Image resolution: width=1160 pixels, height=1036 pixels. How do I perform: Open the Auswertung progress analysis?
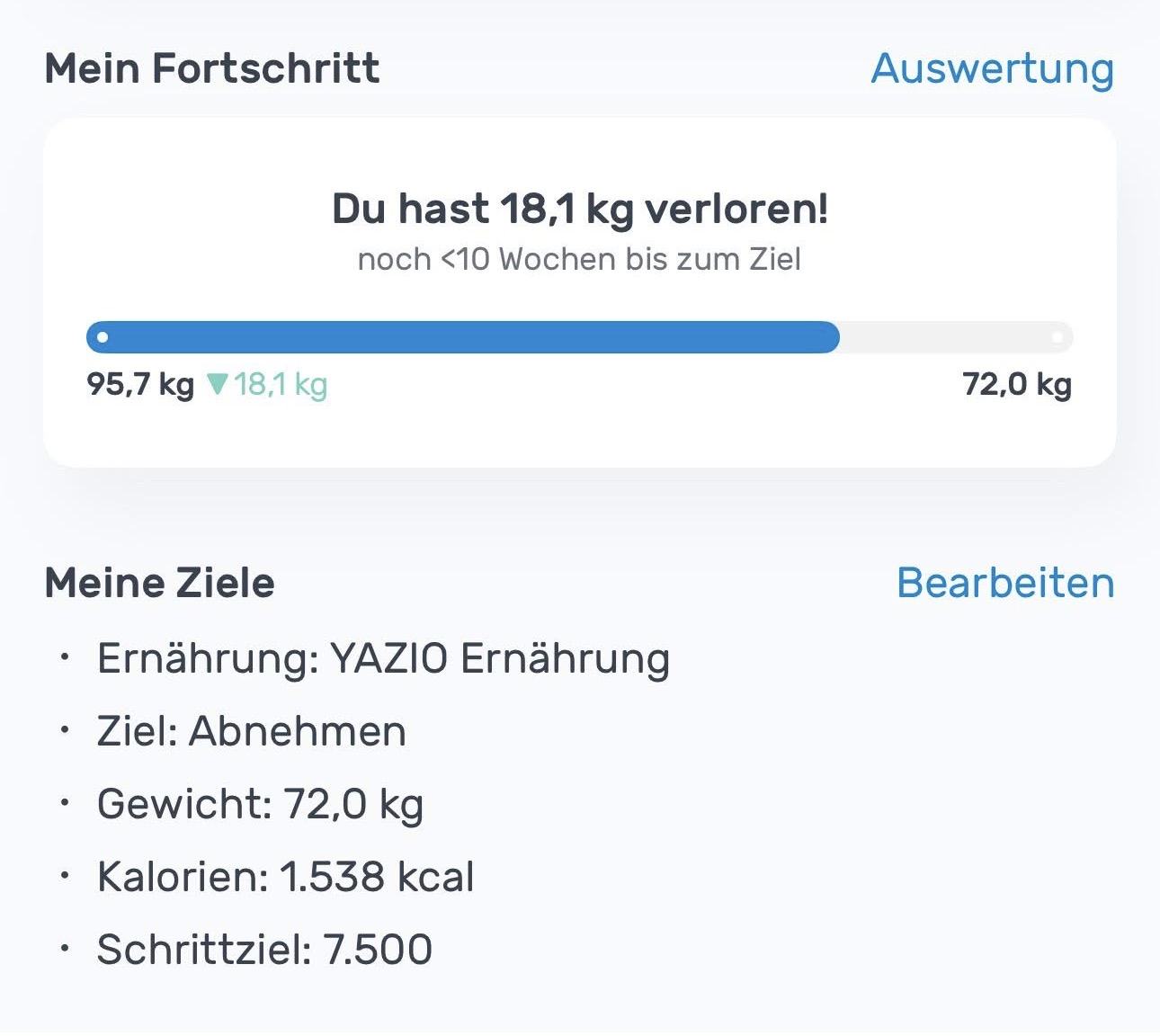point(992,68)
